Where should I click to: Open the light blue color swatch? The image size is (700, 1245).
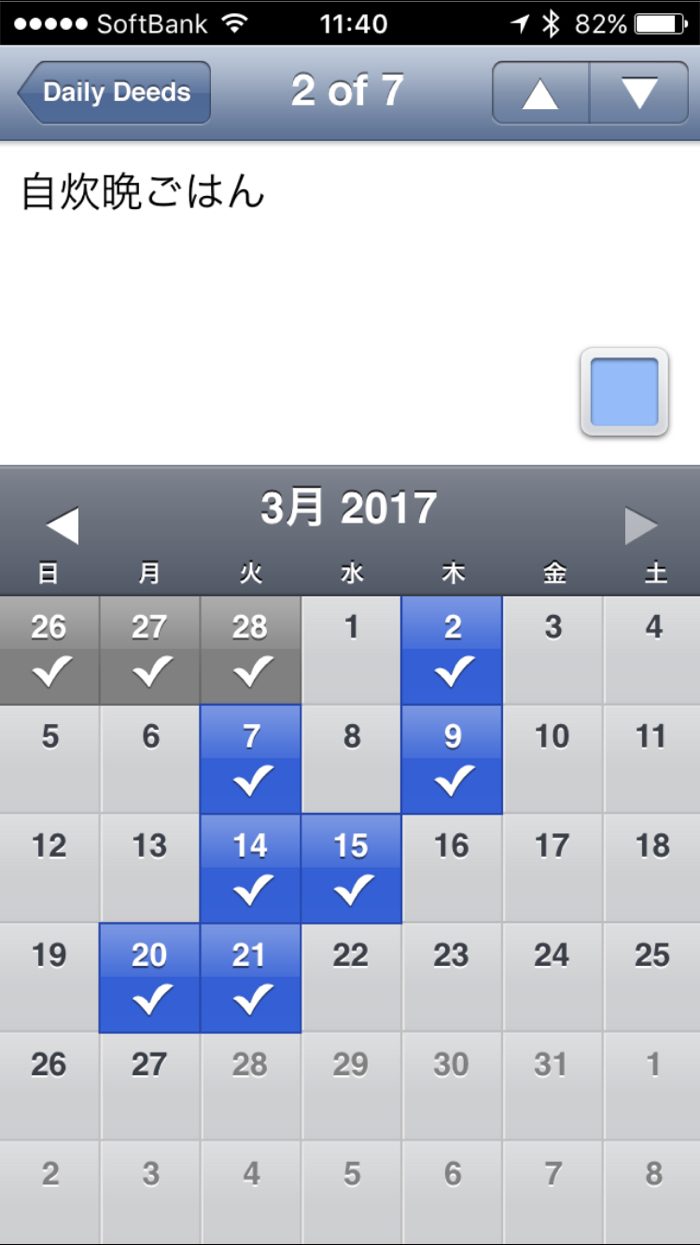coord(624,391)
